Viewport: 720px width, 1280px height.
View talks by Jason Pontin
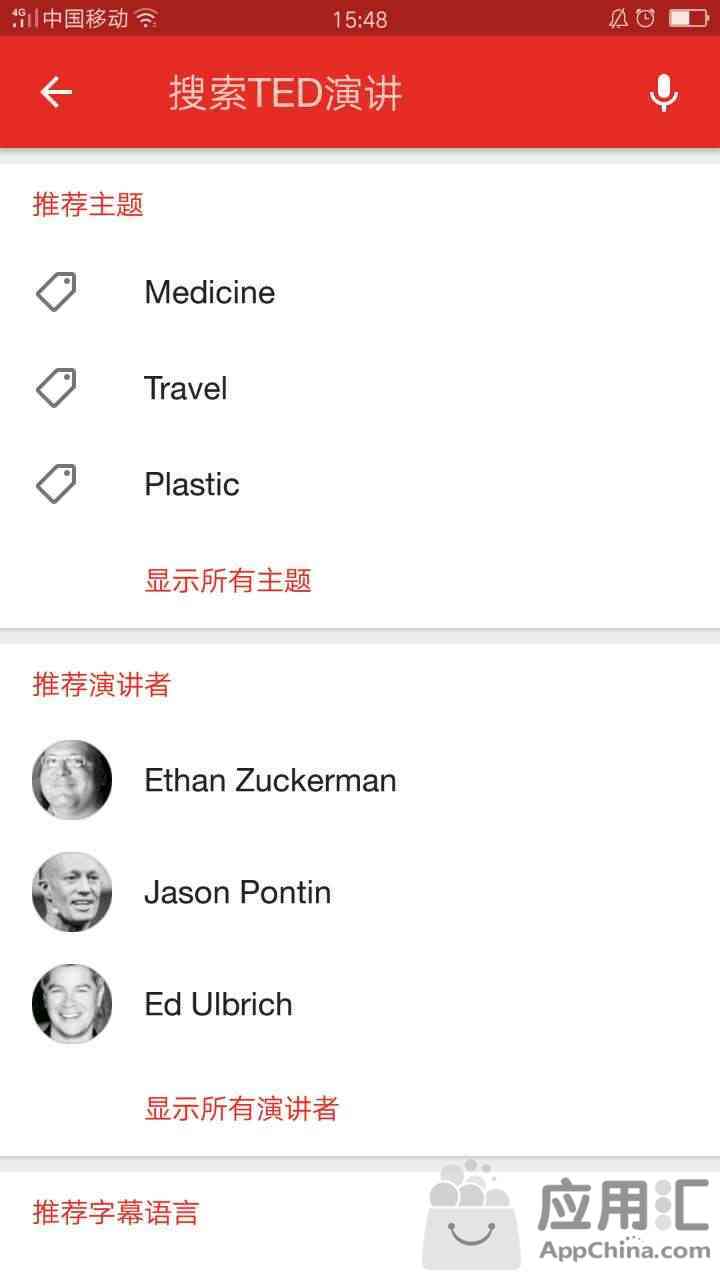click(x=360, y=892)
